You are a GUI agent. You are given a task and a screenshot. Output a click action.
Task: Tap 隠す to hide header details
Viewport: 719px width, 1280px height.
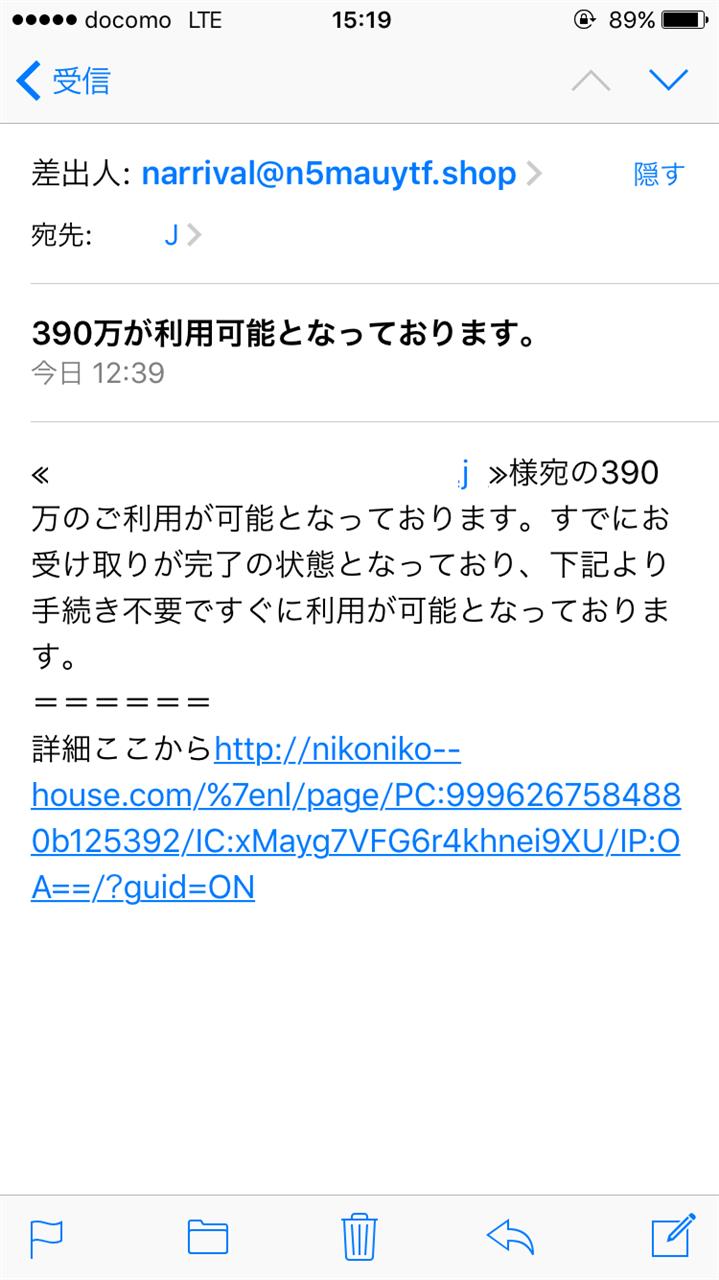point(659,174)
